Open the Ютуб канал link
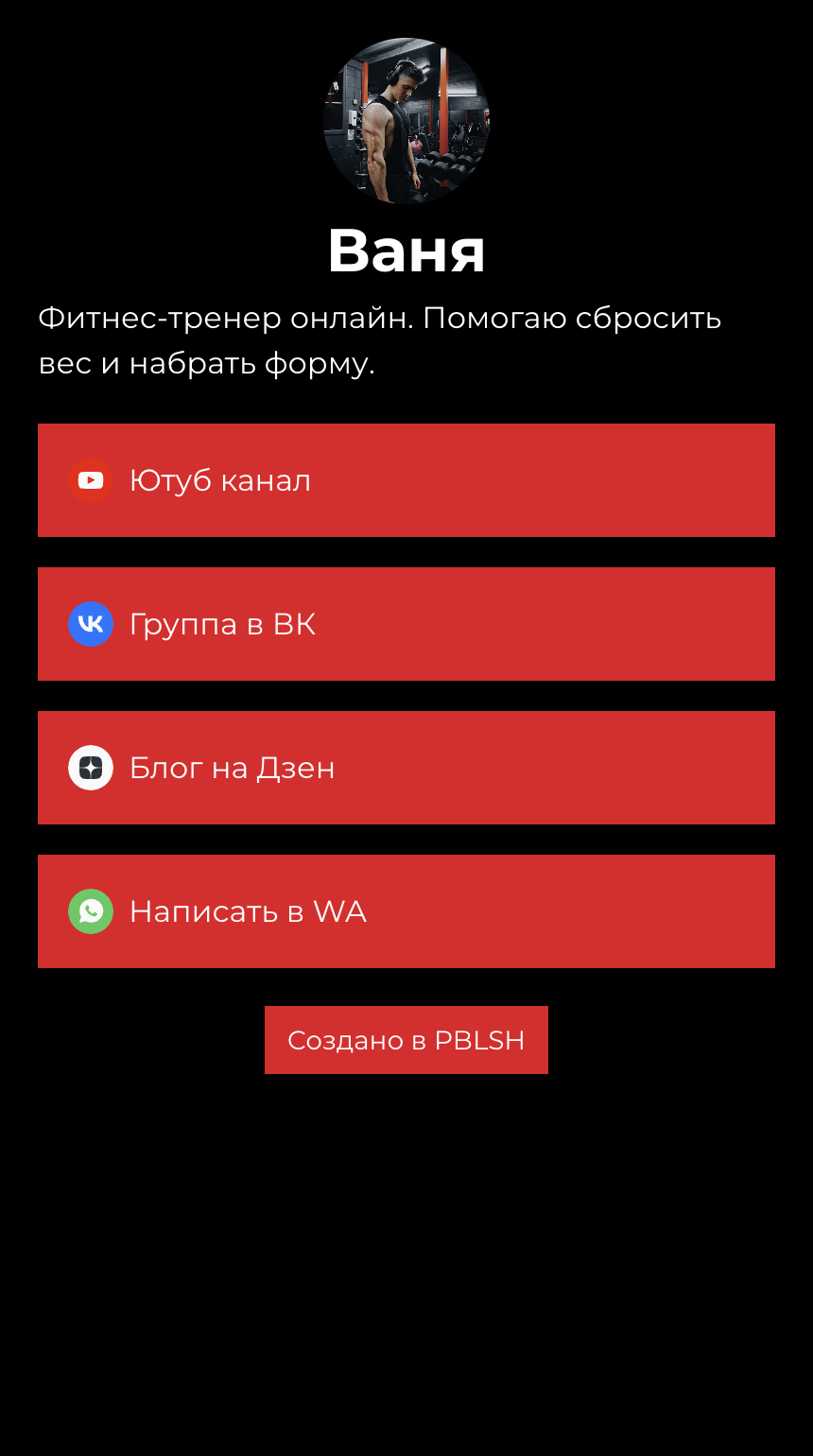Image resolution: width=813 pixels, height=1456 pixels. (x=406, y=480)
